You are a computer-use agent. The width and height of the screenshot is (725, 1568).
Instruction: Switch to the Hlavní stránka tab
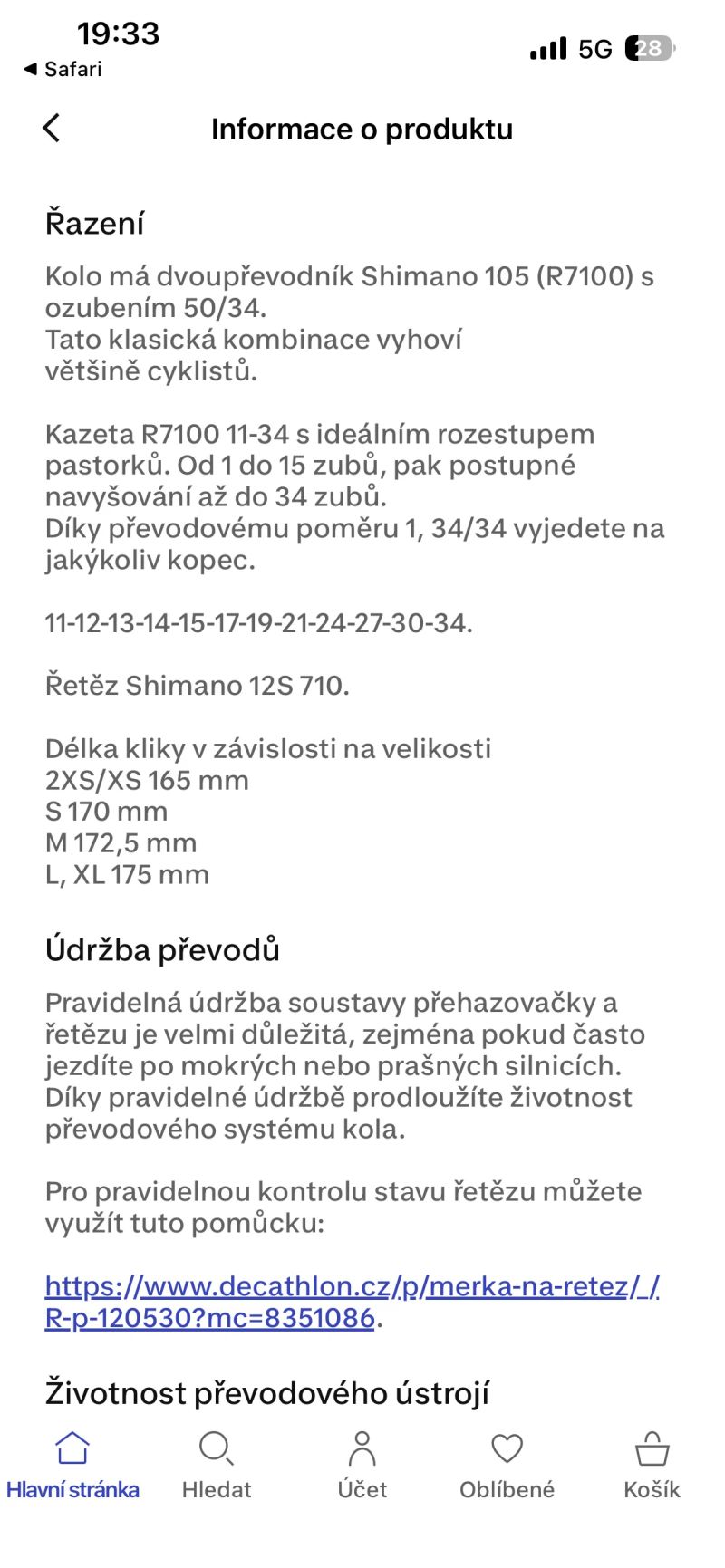(72, 1466)
